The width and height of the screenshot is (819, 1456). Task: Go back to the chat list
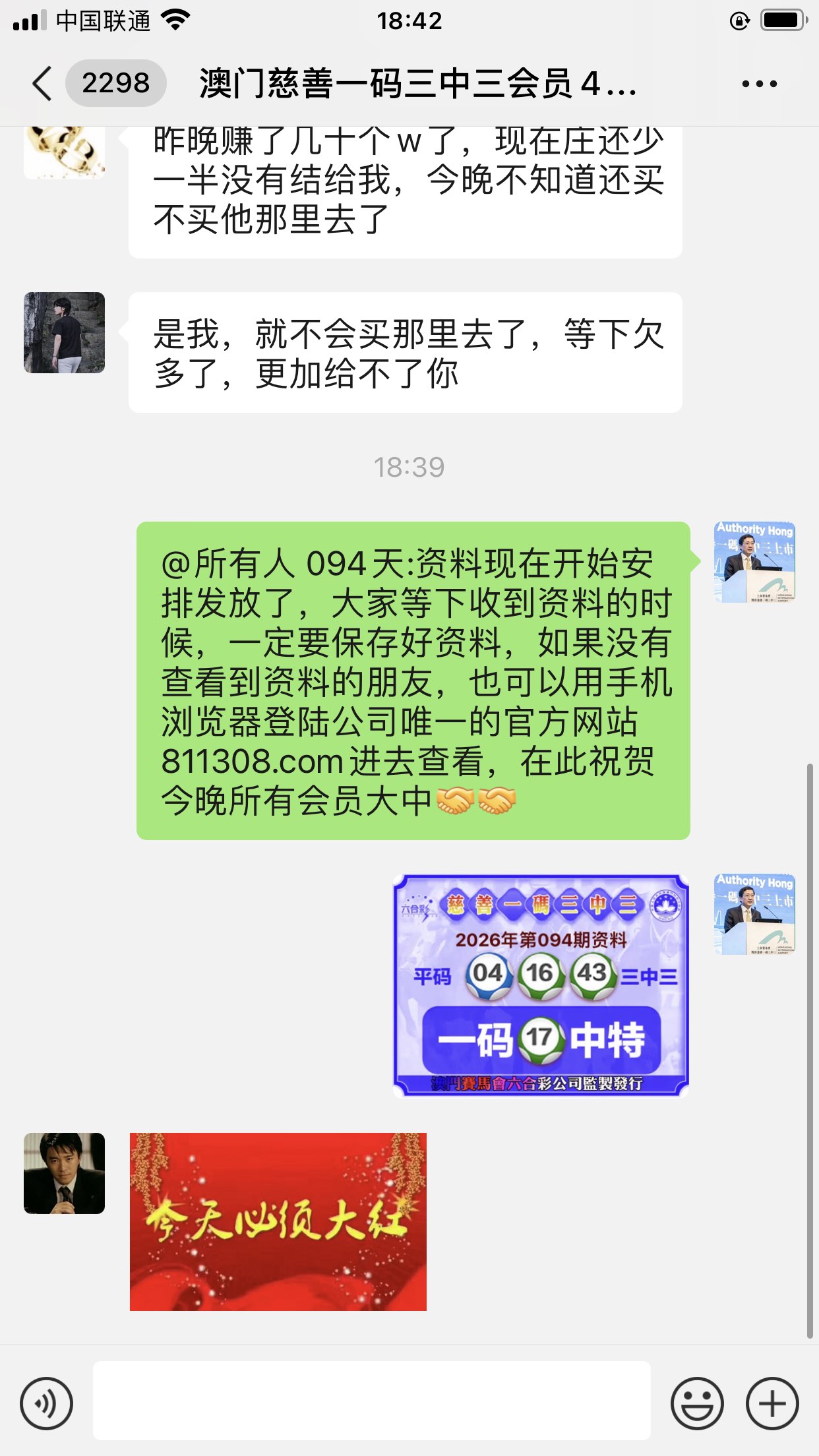pos(42,84)
